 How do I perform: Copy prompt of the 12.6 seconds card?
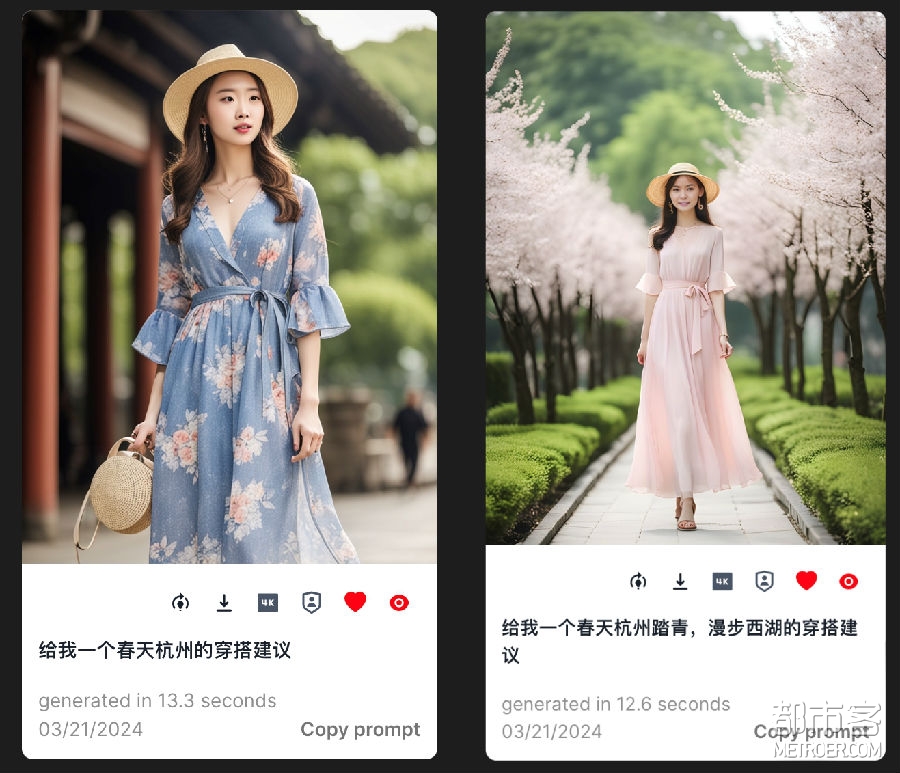click(810, 731)
